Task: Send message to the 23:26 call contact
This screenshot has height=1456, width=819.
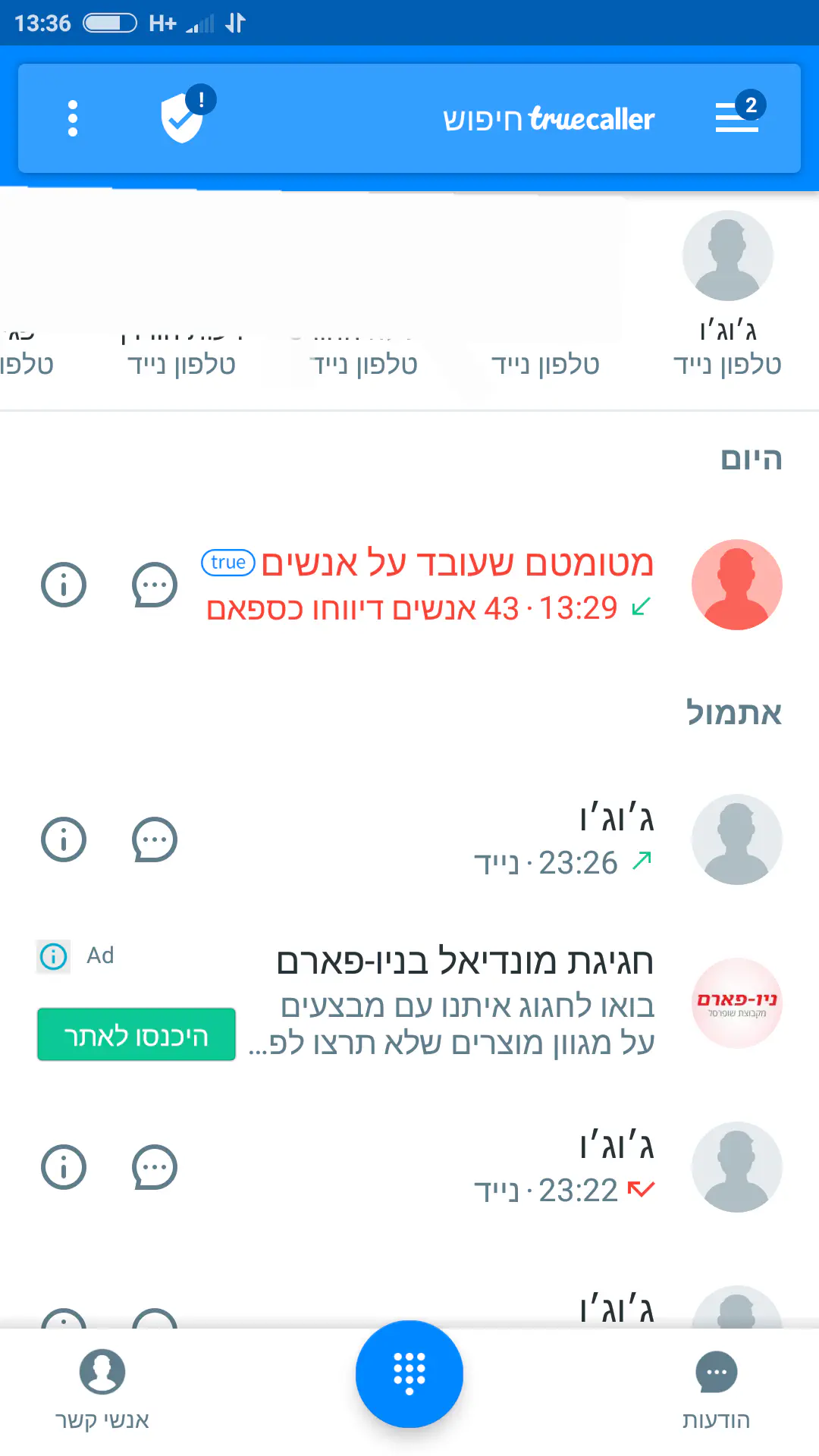Action: click(155, 839)
